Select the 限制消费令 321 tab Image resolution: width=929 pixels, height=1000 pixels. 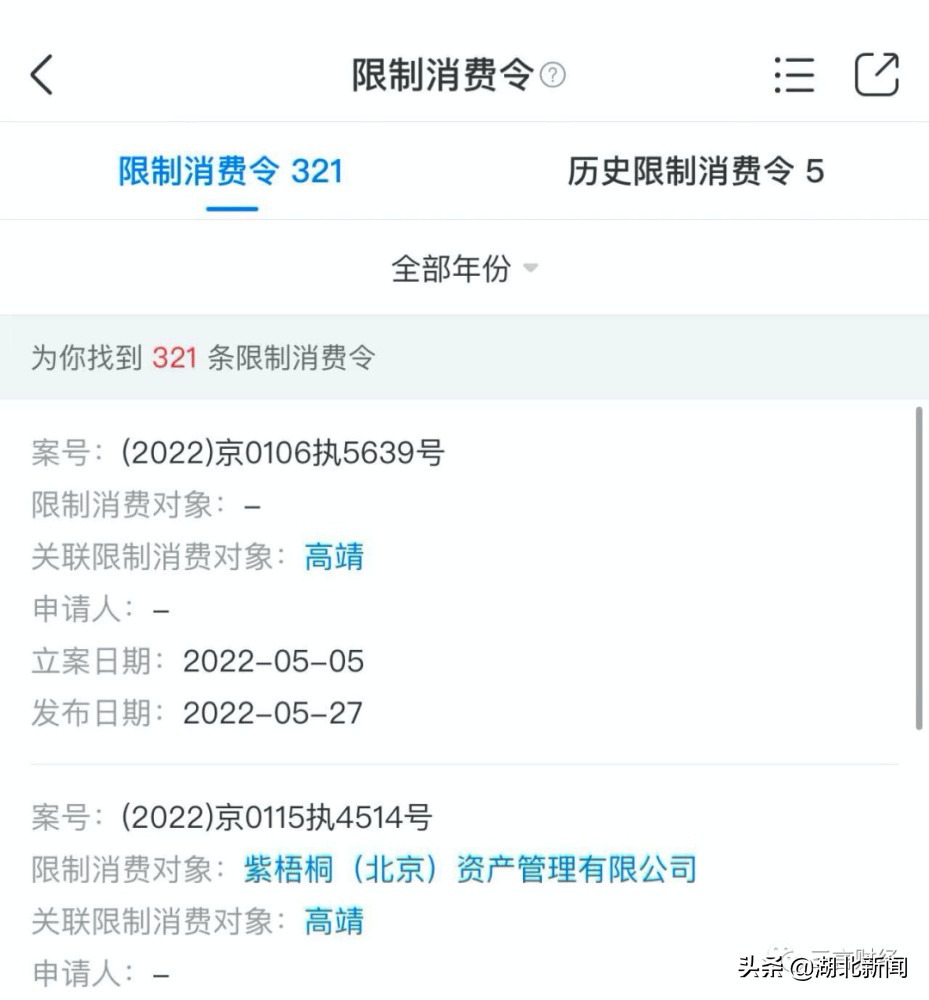(232, 171)
